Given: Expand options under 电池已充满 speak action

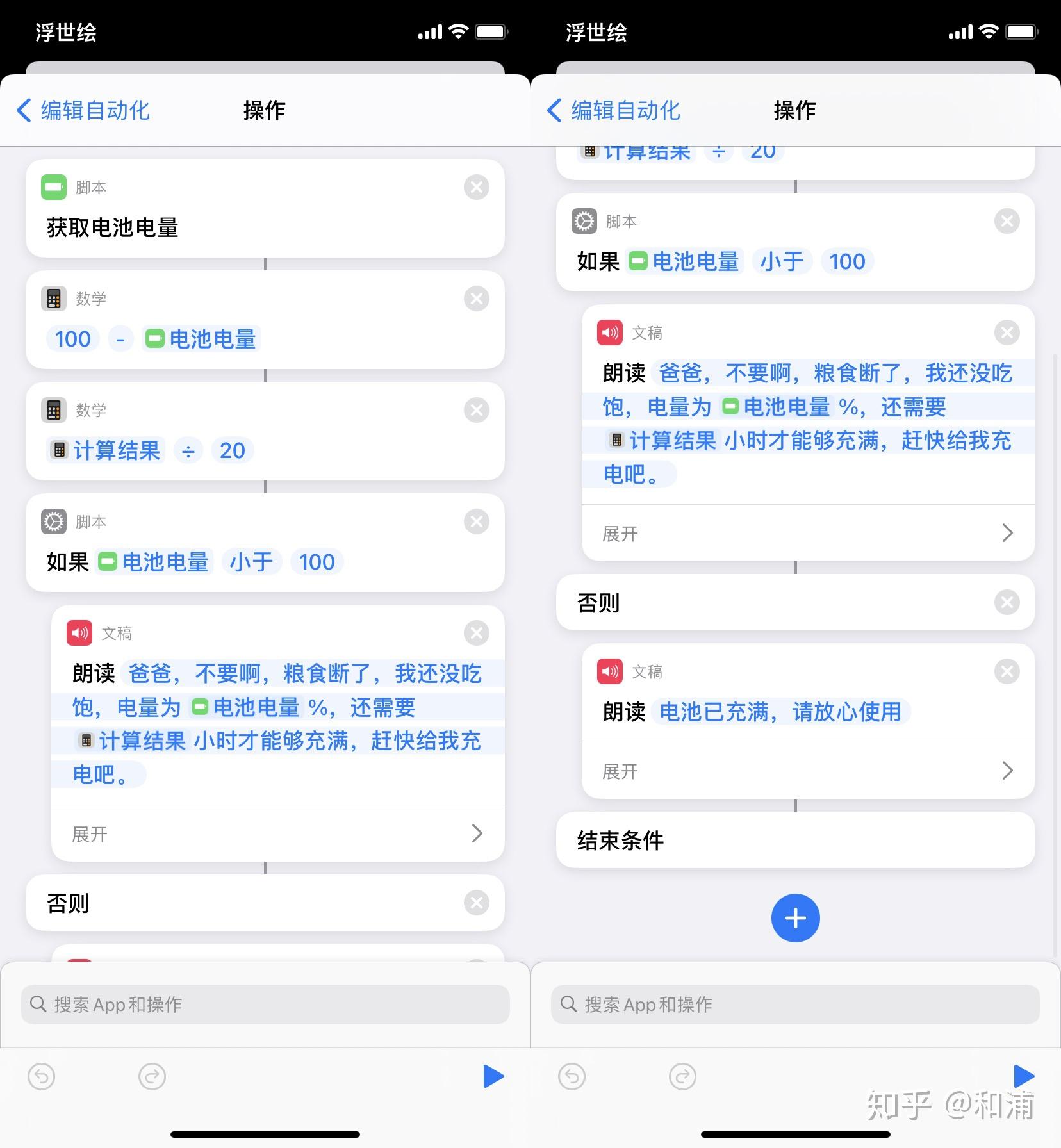Looking at the screenshot, I should point(807,771).
